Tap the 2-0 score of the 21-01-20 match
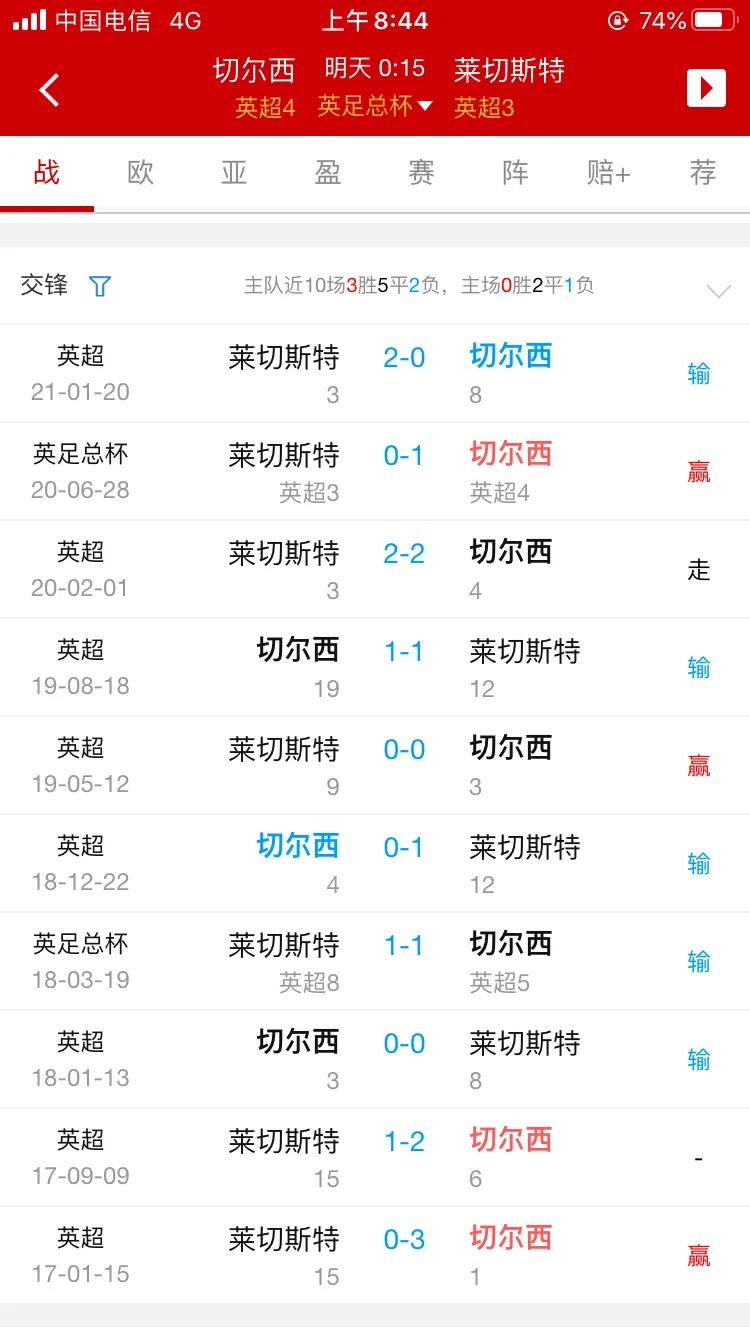Screen dimensions: 750x1334 404,358
